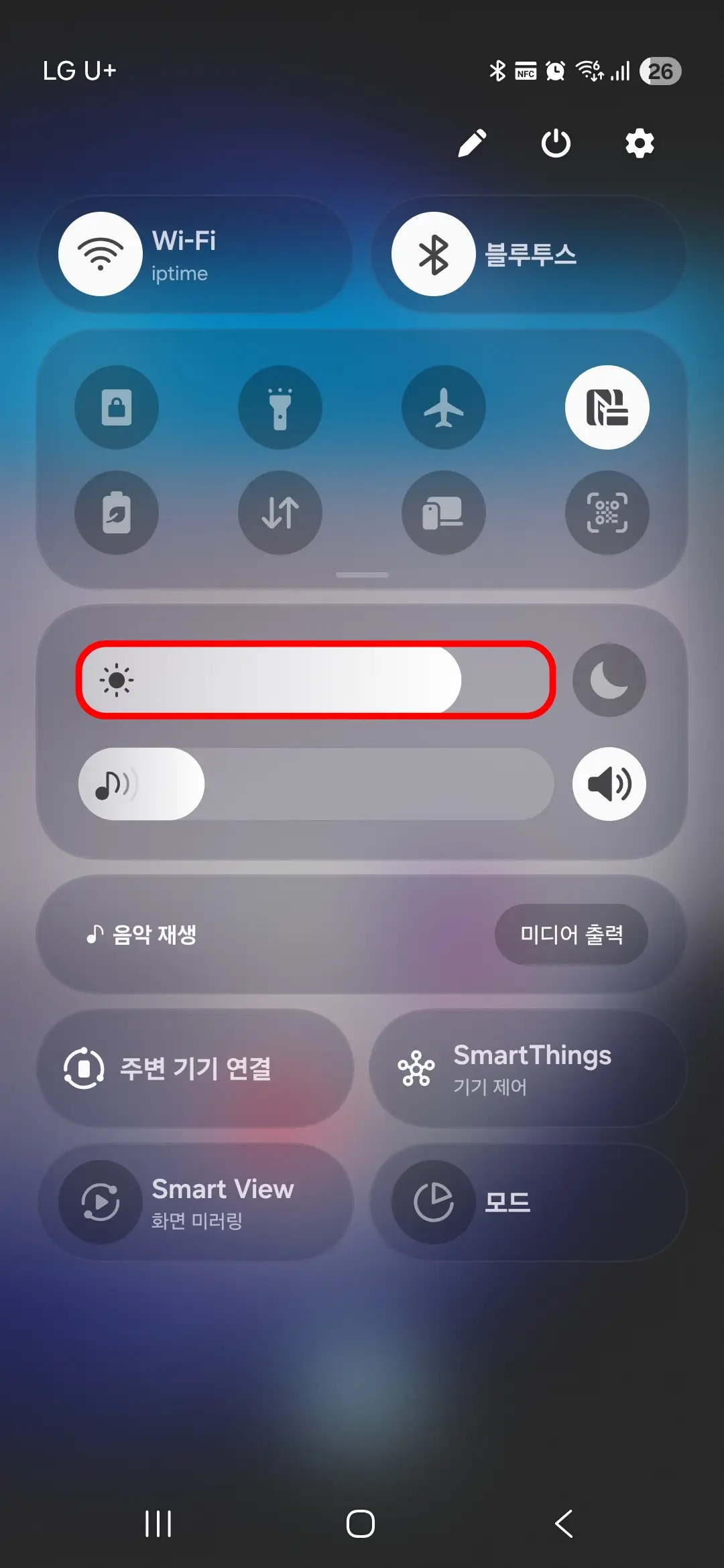Open quick panel edit mode with pencil icon
This screenshot has width=724, height=1568.
(473, 143)
